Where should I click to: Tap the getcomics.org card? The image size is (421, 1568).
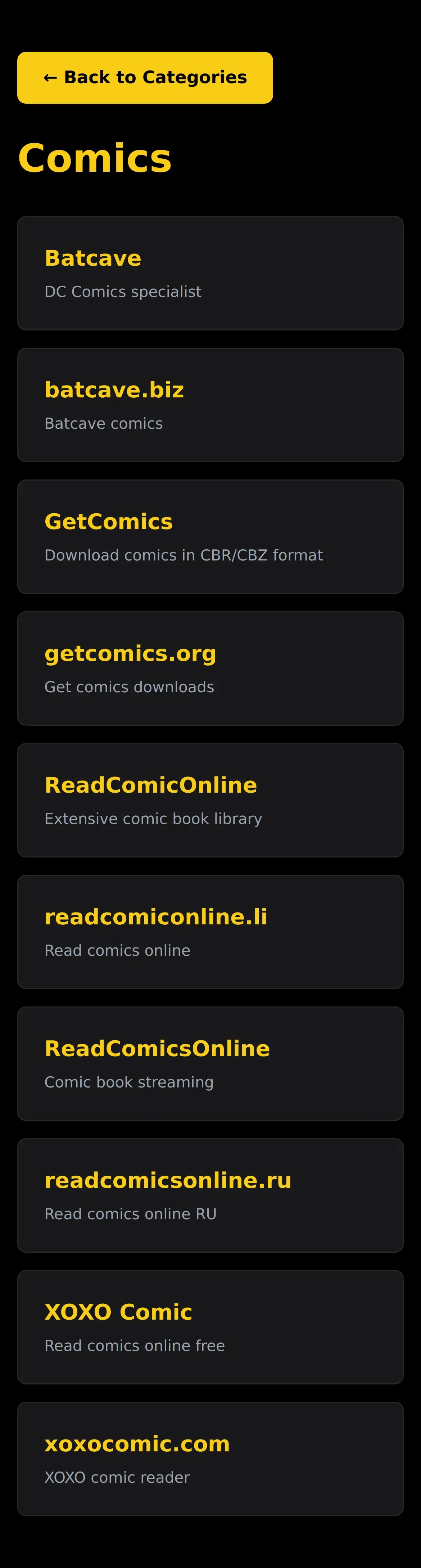pos(210,668)
